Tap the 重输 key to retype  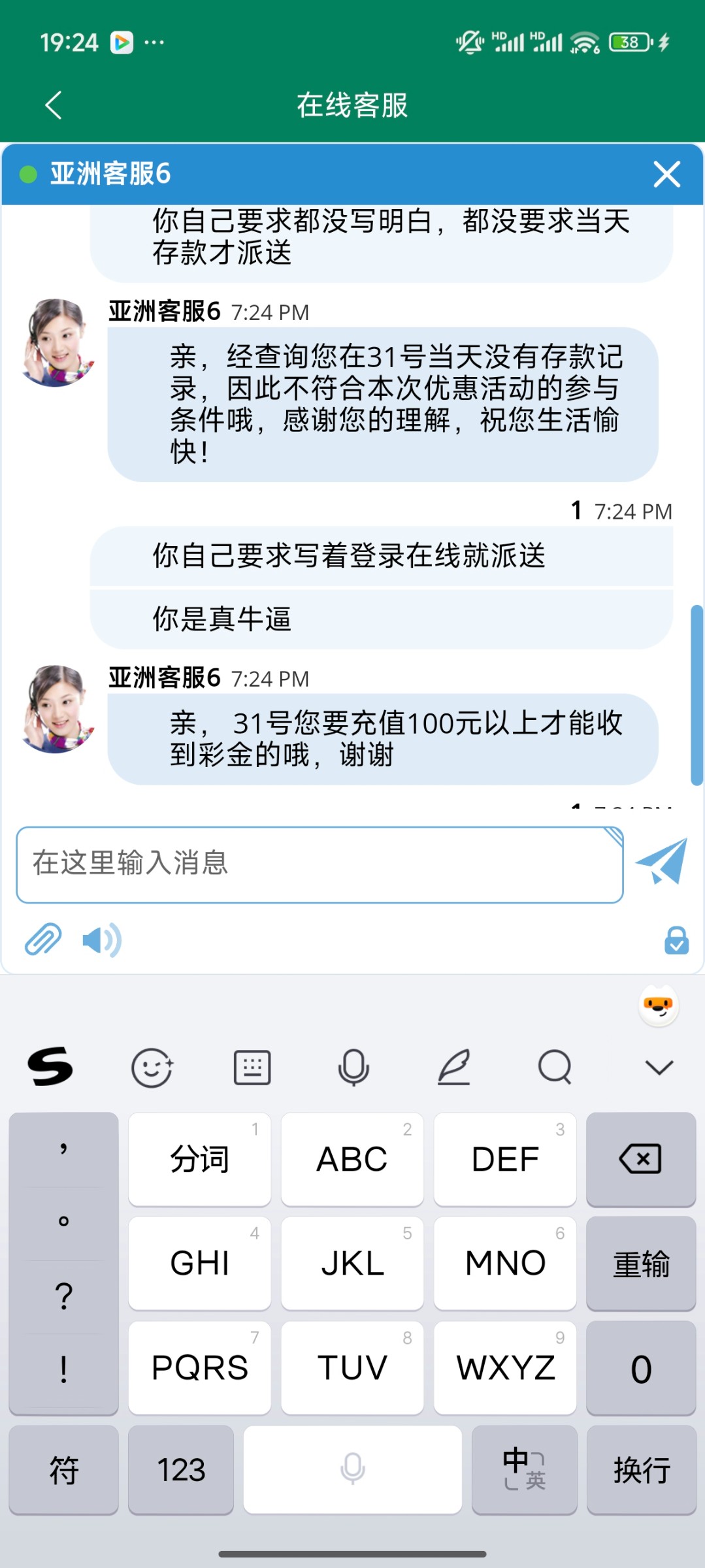(640, 1264)
